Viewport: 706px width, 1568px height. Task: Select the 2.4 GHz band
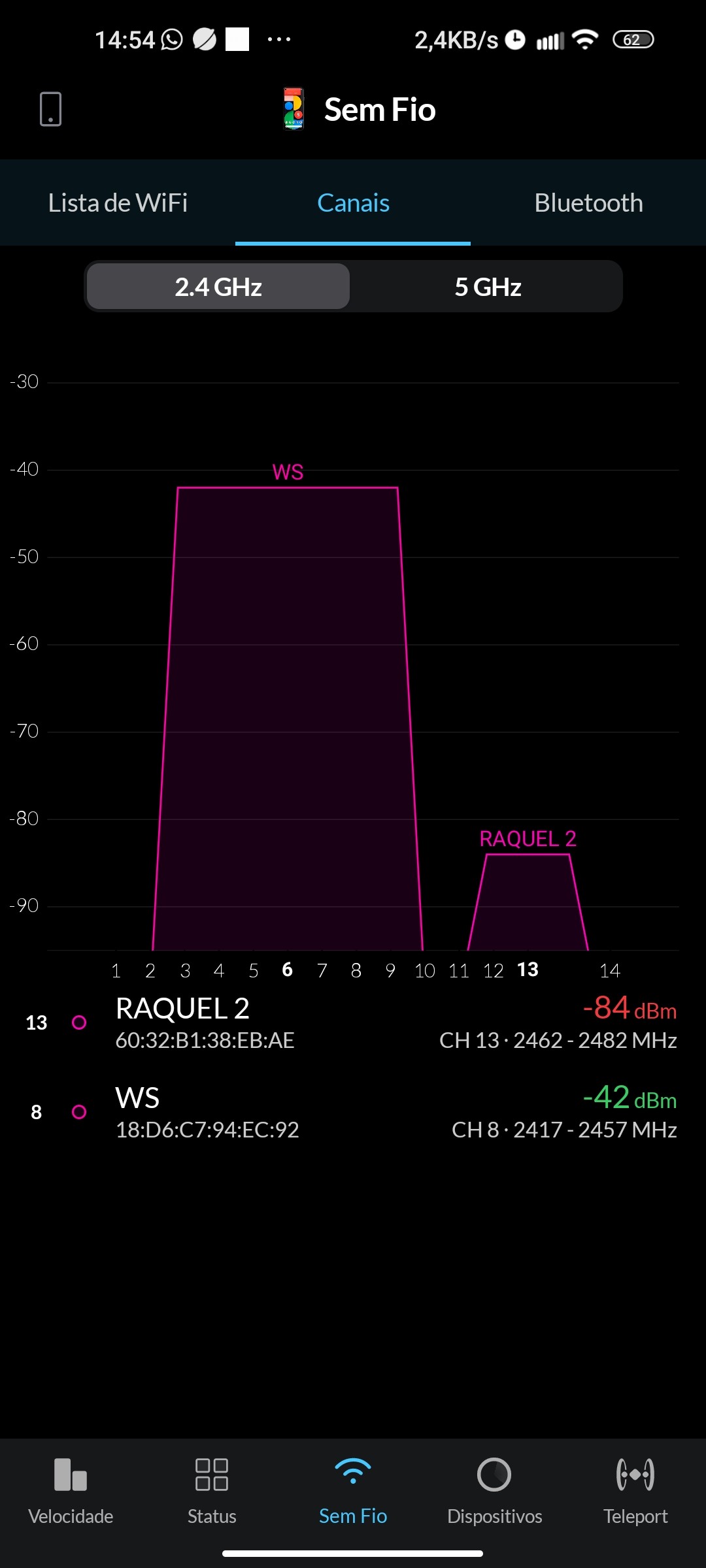[x=218, y=287]
